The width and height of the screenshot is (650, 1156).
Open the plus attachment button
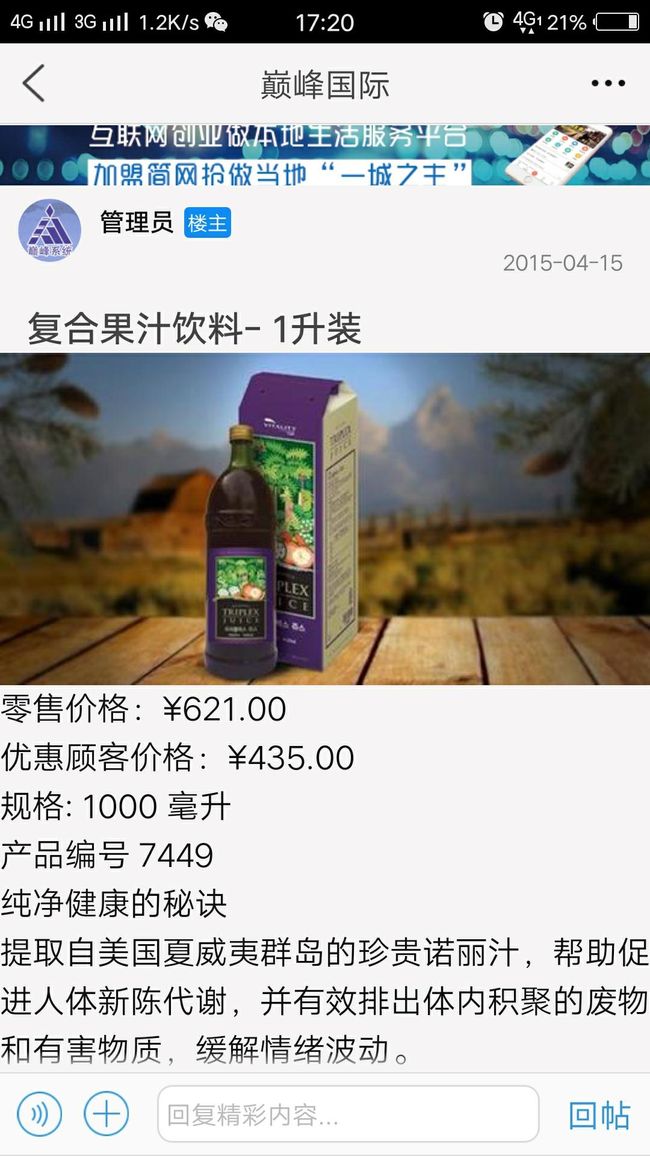tap(106, 1114)
